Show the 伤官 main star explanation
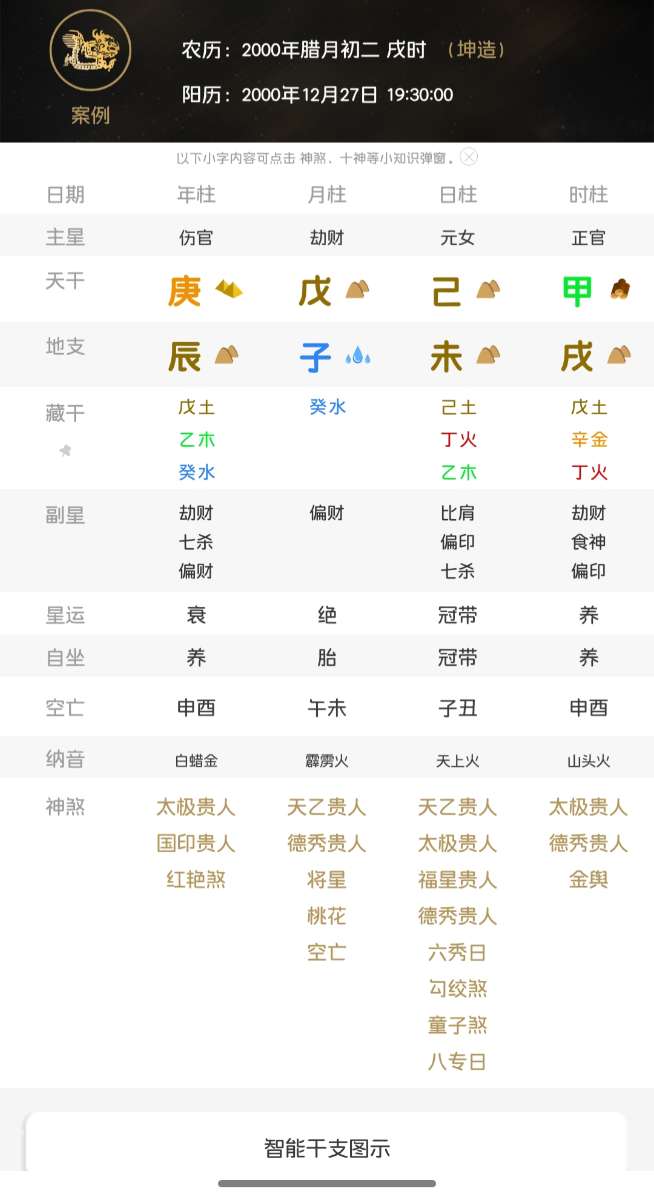Viewport: 654px width, 1200px height. point(196,238)
